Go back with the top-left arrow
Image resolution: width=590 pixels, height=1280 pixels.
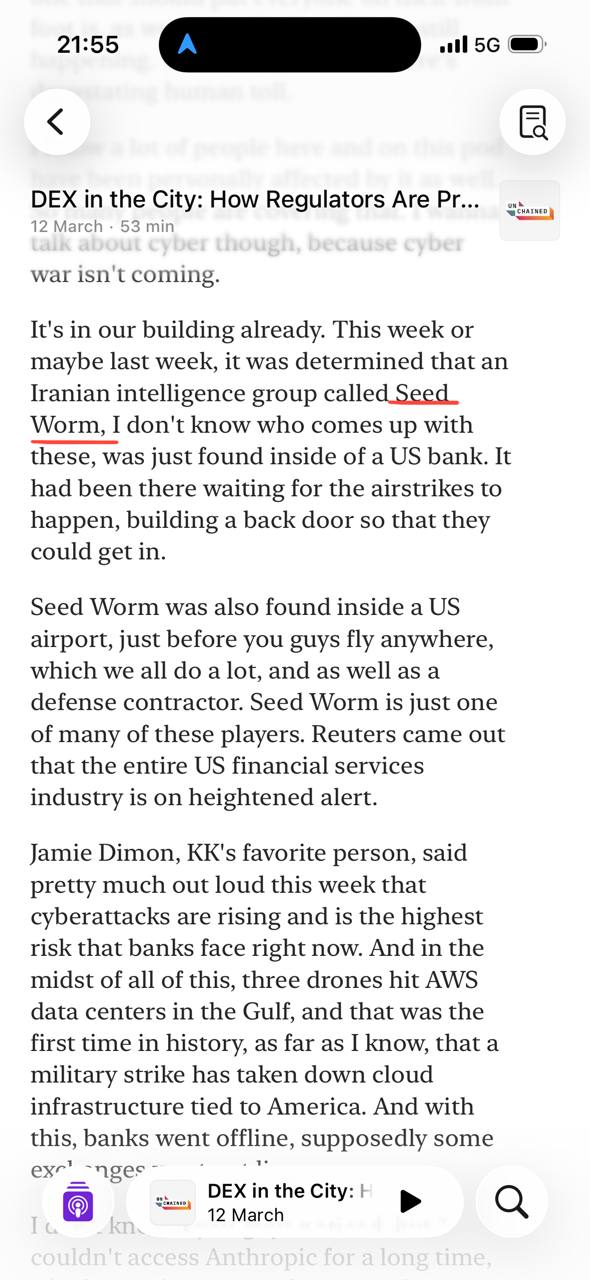tap(57, 121)
